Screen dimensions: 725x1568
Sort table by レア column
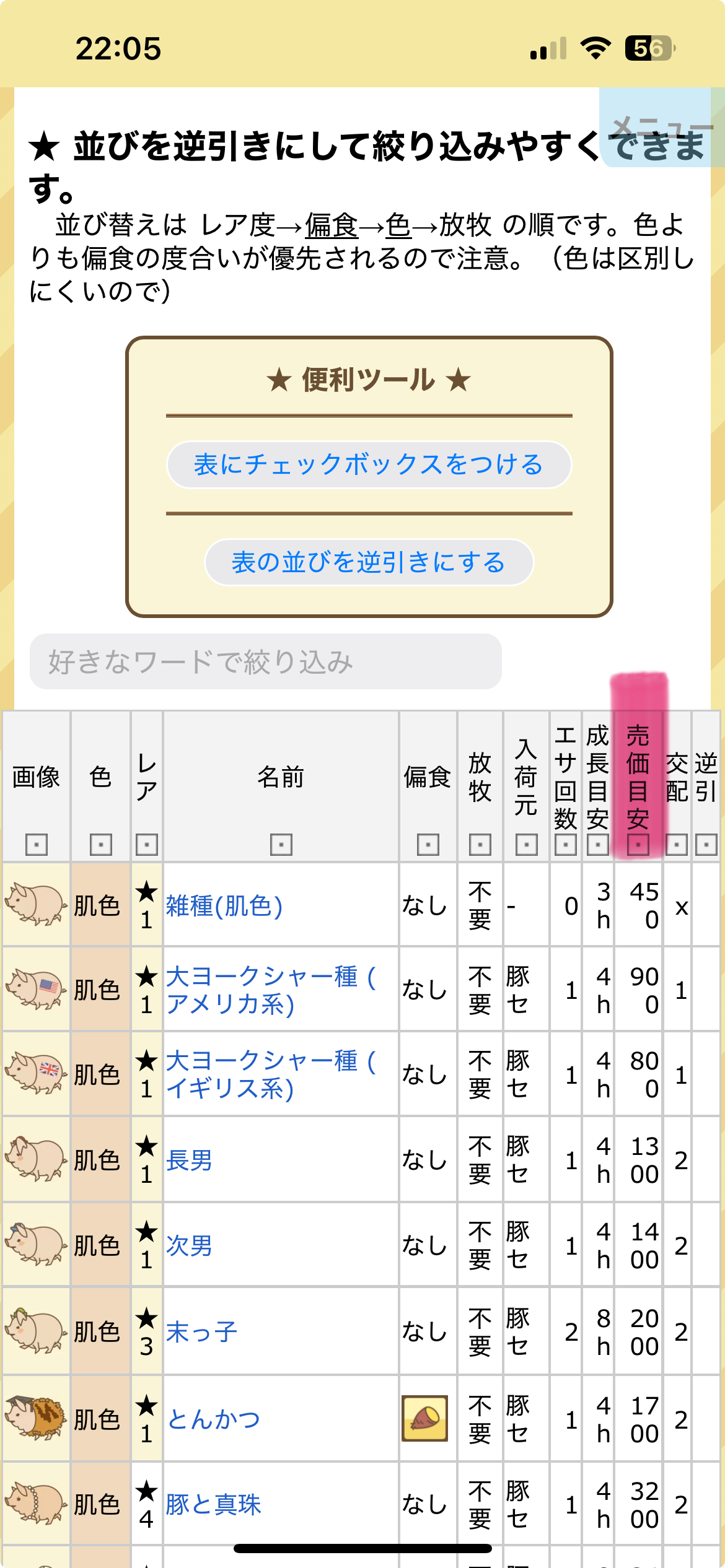pos(147,844)
